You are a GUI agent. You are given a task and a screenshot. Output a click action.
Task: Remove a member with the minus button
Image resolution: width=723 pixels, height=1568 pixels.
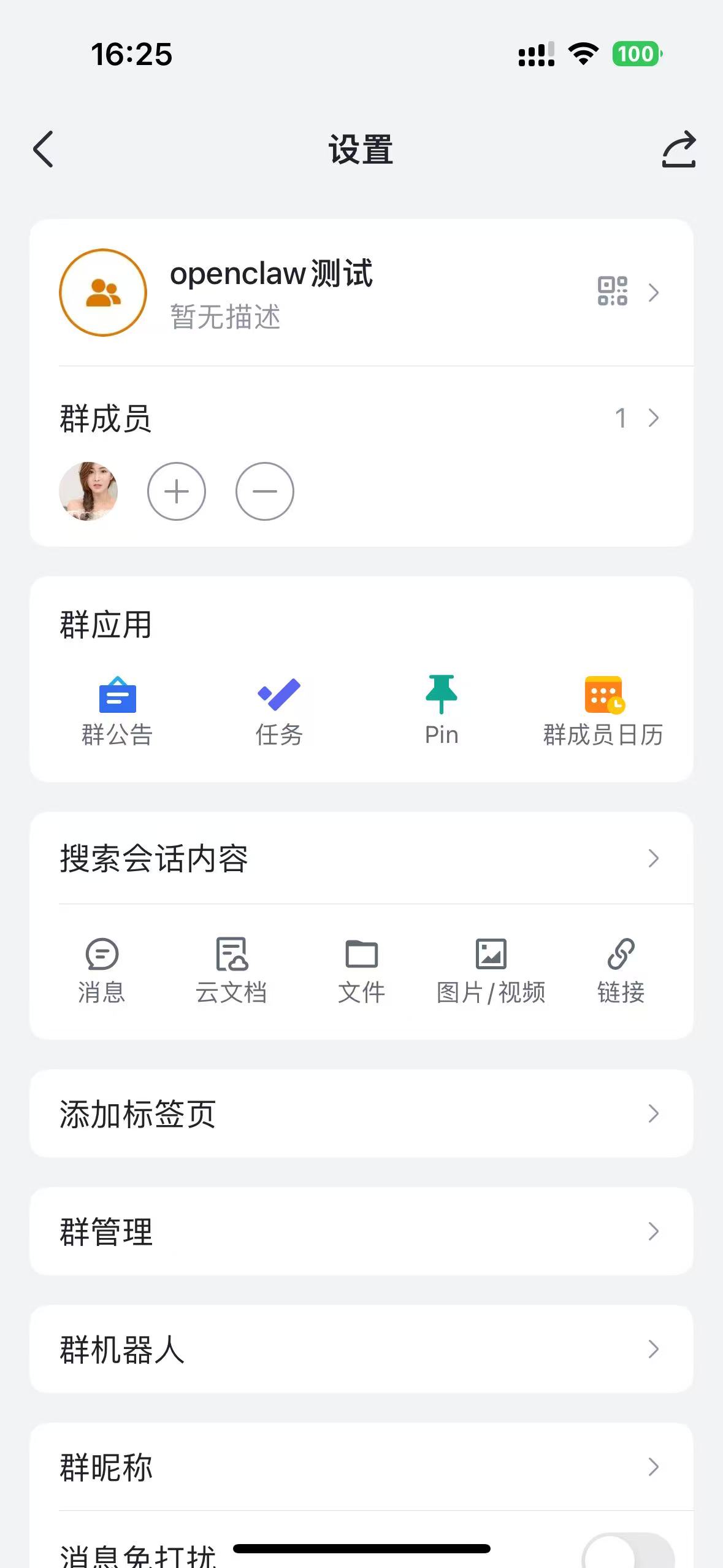[264, 491]
